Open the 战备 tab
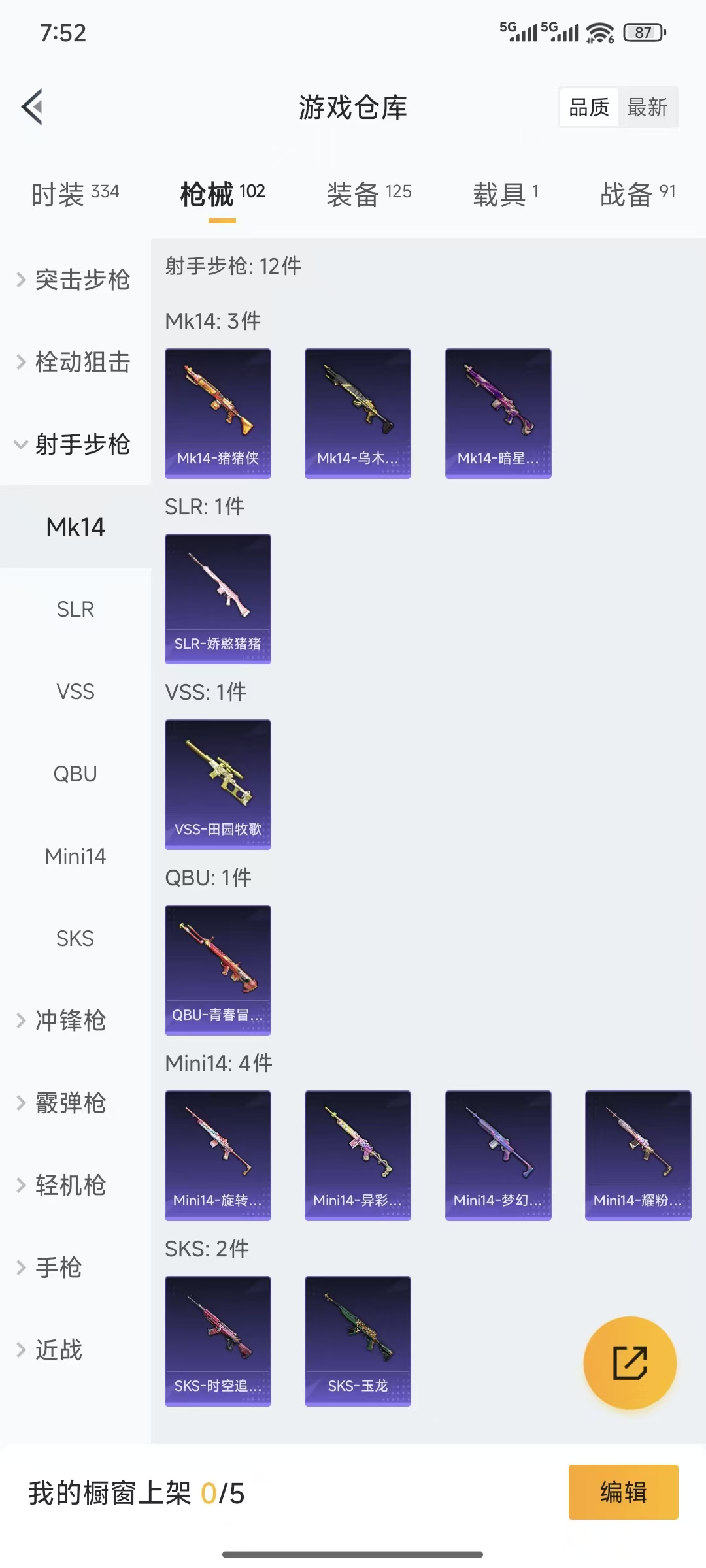 pyautogui.click(x=637, y=194)
